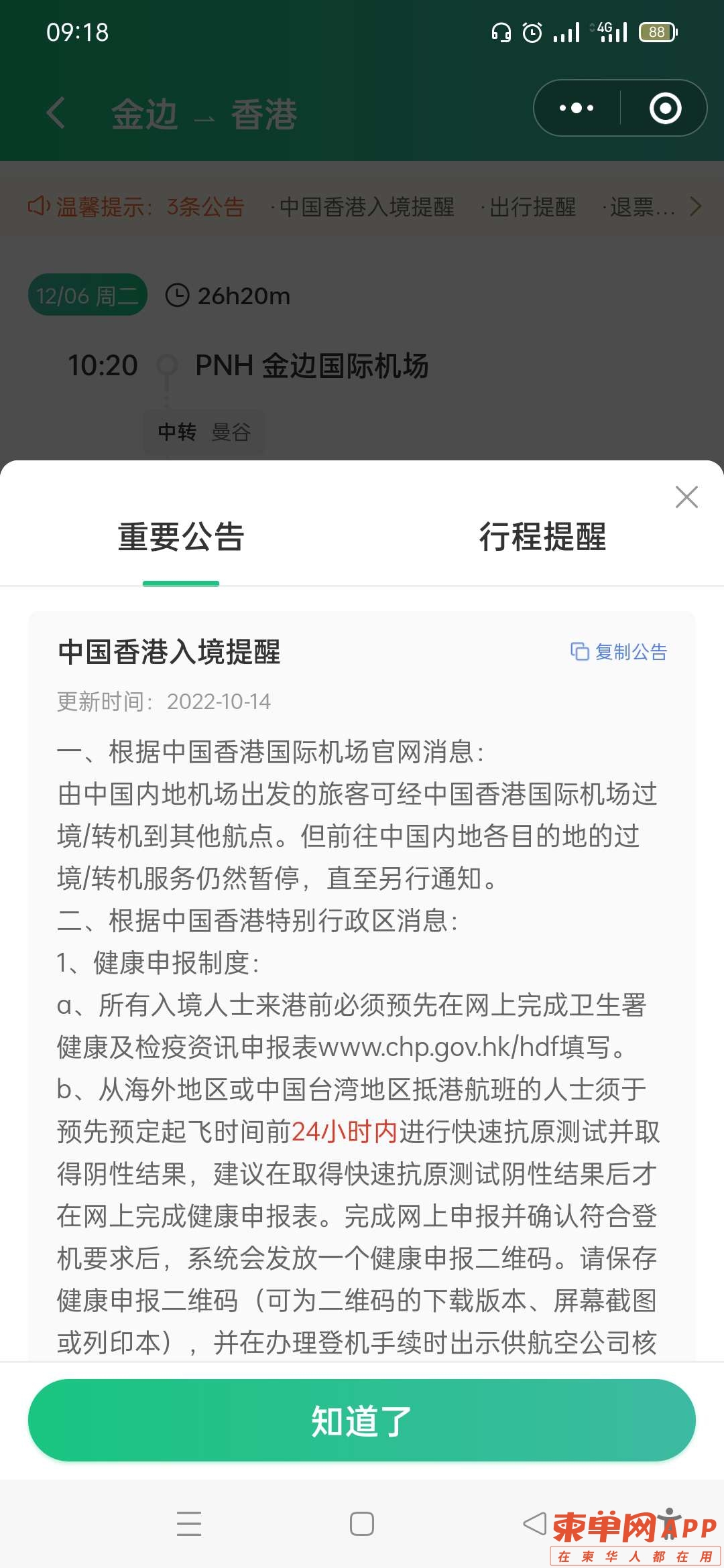Go to the system home screen
Image resolution: width=724 pixels, height=1568 pixels.
tap(362, 1524)
